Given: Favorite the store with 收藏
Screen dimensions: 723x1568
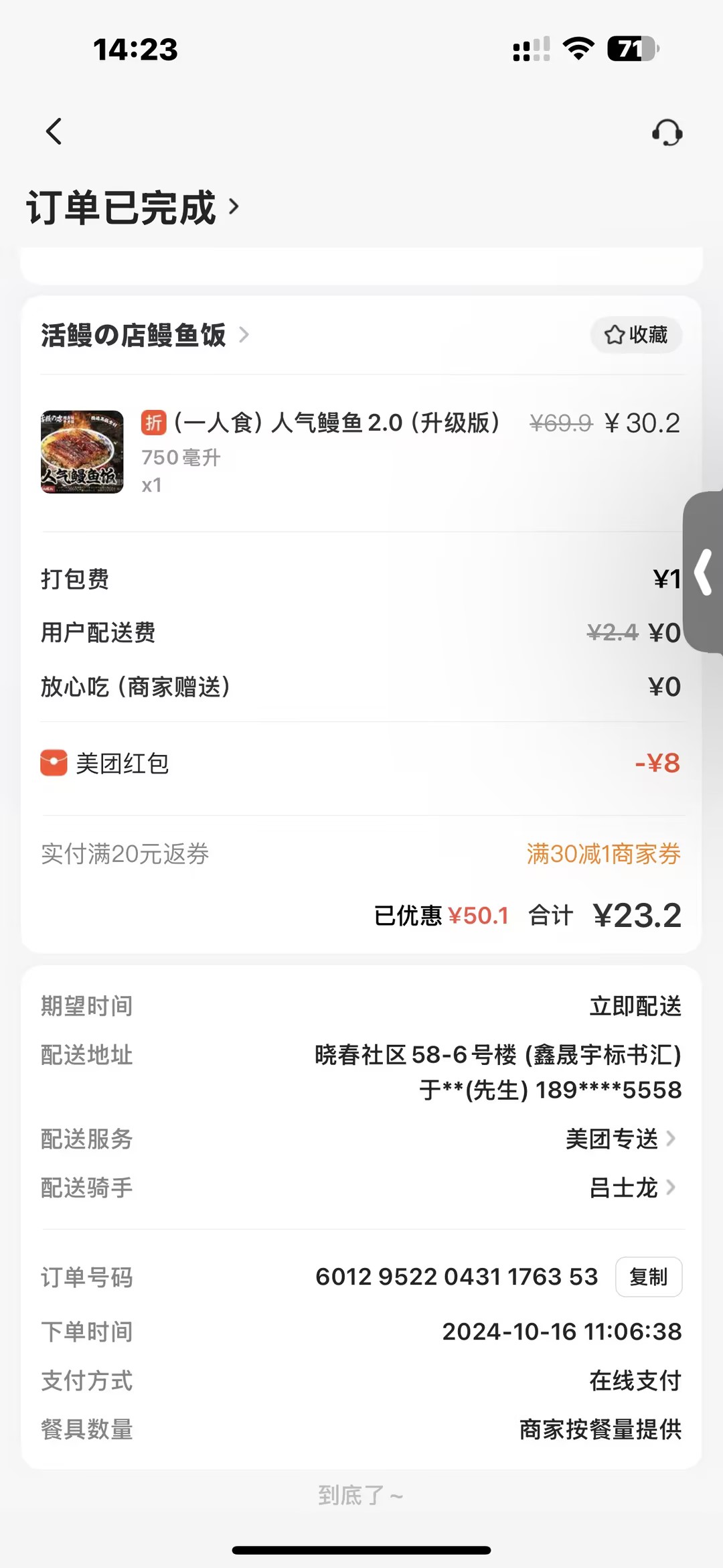Looking at the screenshot, I should 636,335.
